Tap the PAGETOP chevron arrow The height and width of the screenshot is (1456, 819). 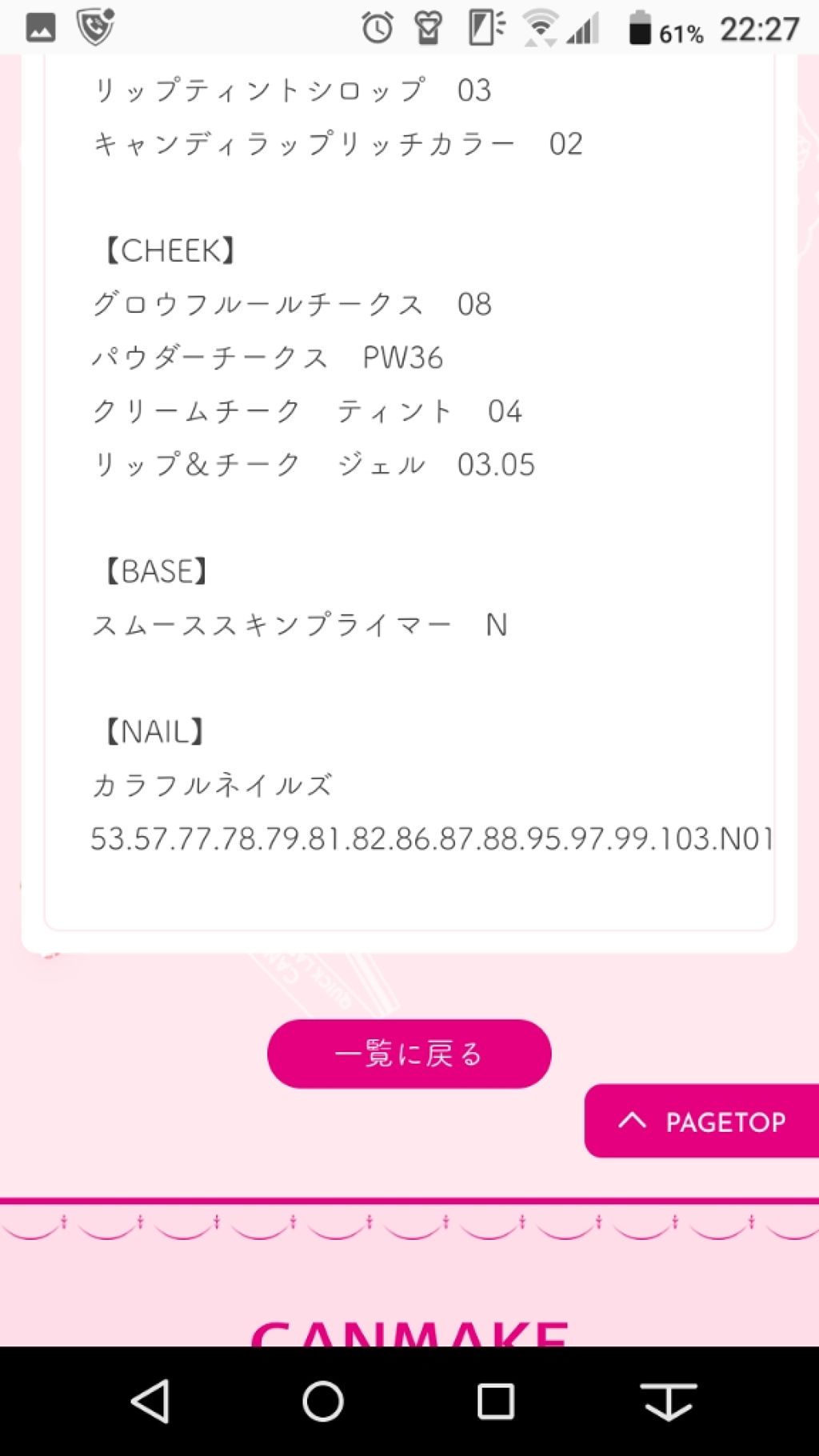(x=633, y=1122)
